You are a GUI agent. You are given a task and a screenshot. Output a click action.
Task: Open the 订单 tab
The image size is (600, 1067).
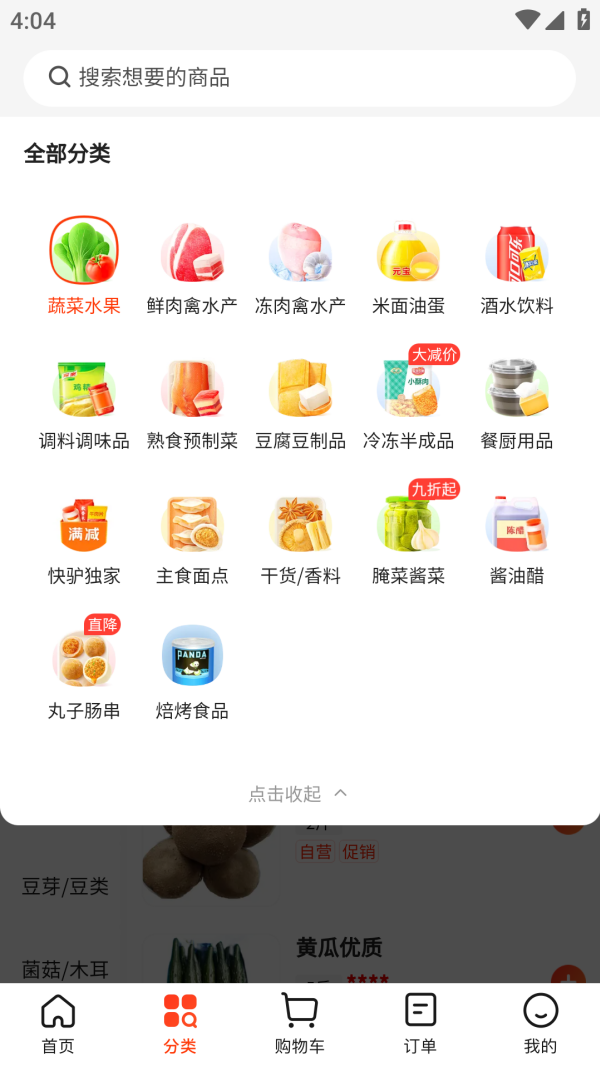pyautogui.click(x=420, y=1024)
